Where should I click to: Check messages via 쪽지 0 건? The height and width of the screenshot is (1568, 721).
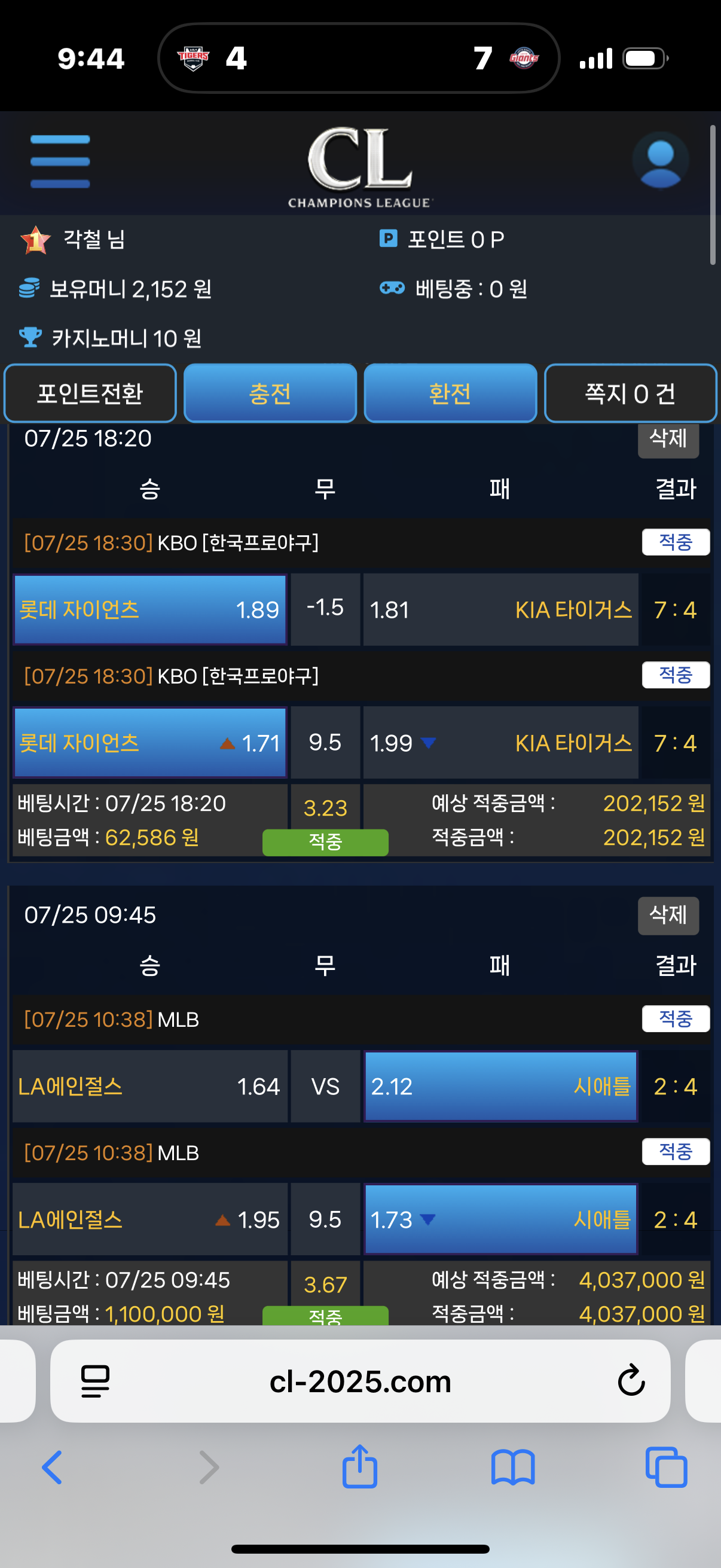pyautogui.click(x=630, y=393)
